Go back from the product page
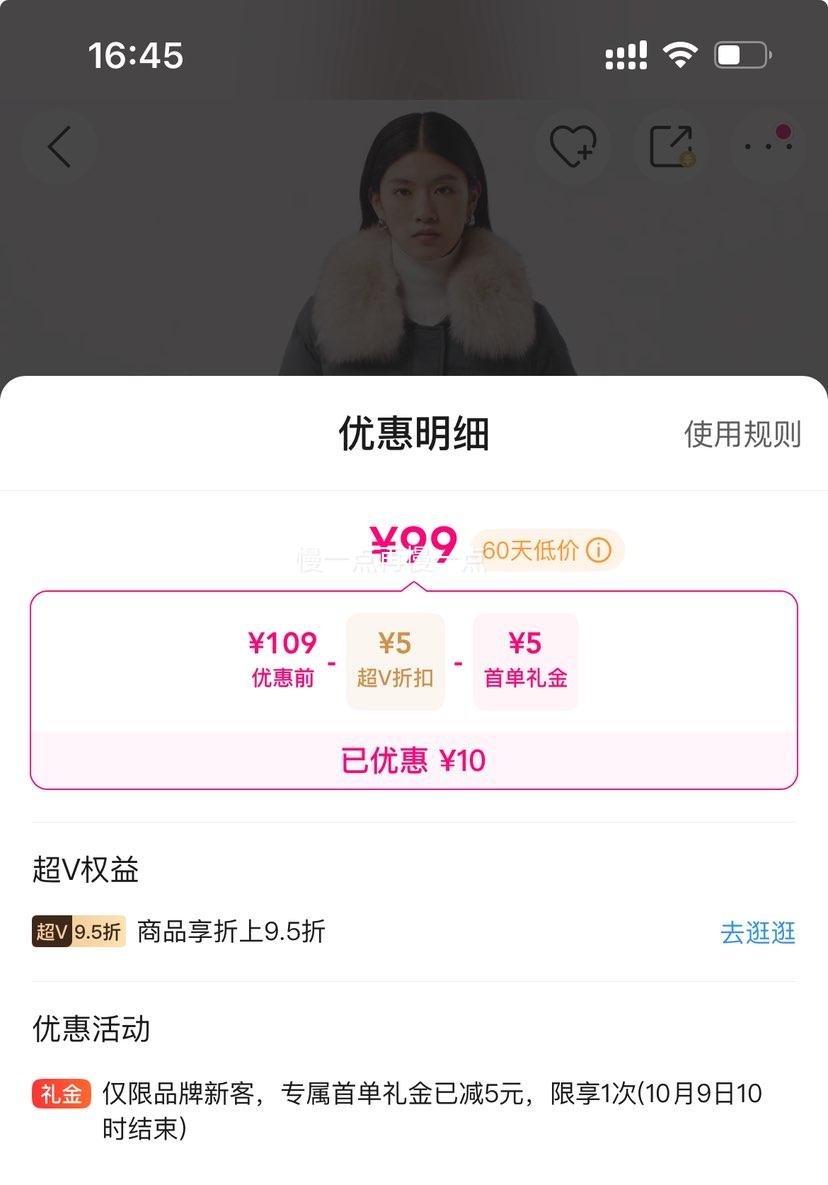Screen dimensions: 828x1185 59,147
